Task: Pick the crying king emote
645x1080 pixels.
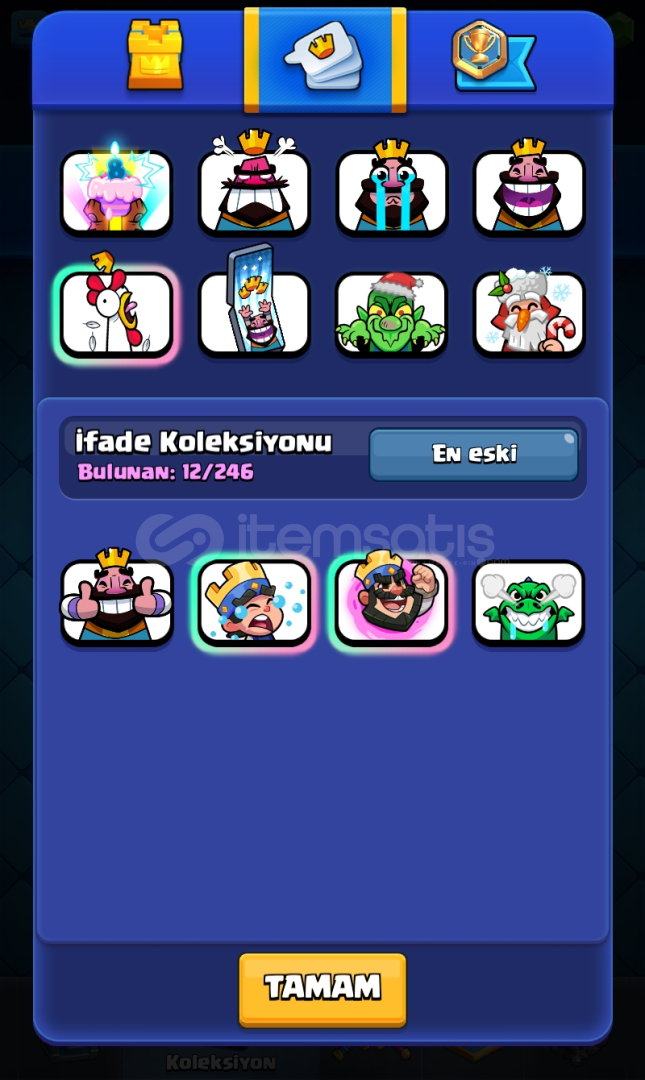Action: (392, 192)
